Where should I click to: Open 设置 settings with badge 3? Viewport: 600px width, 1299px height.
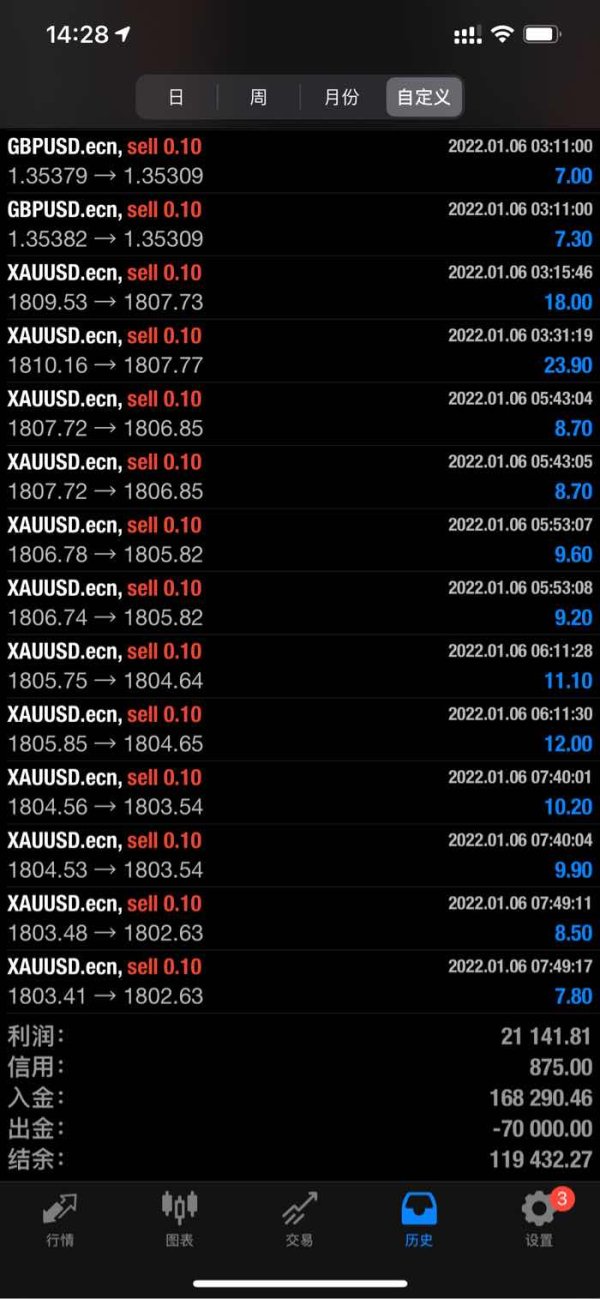[x=540, y=1219]
